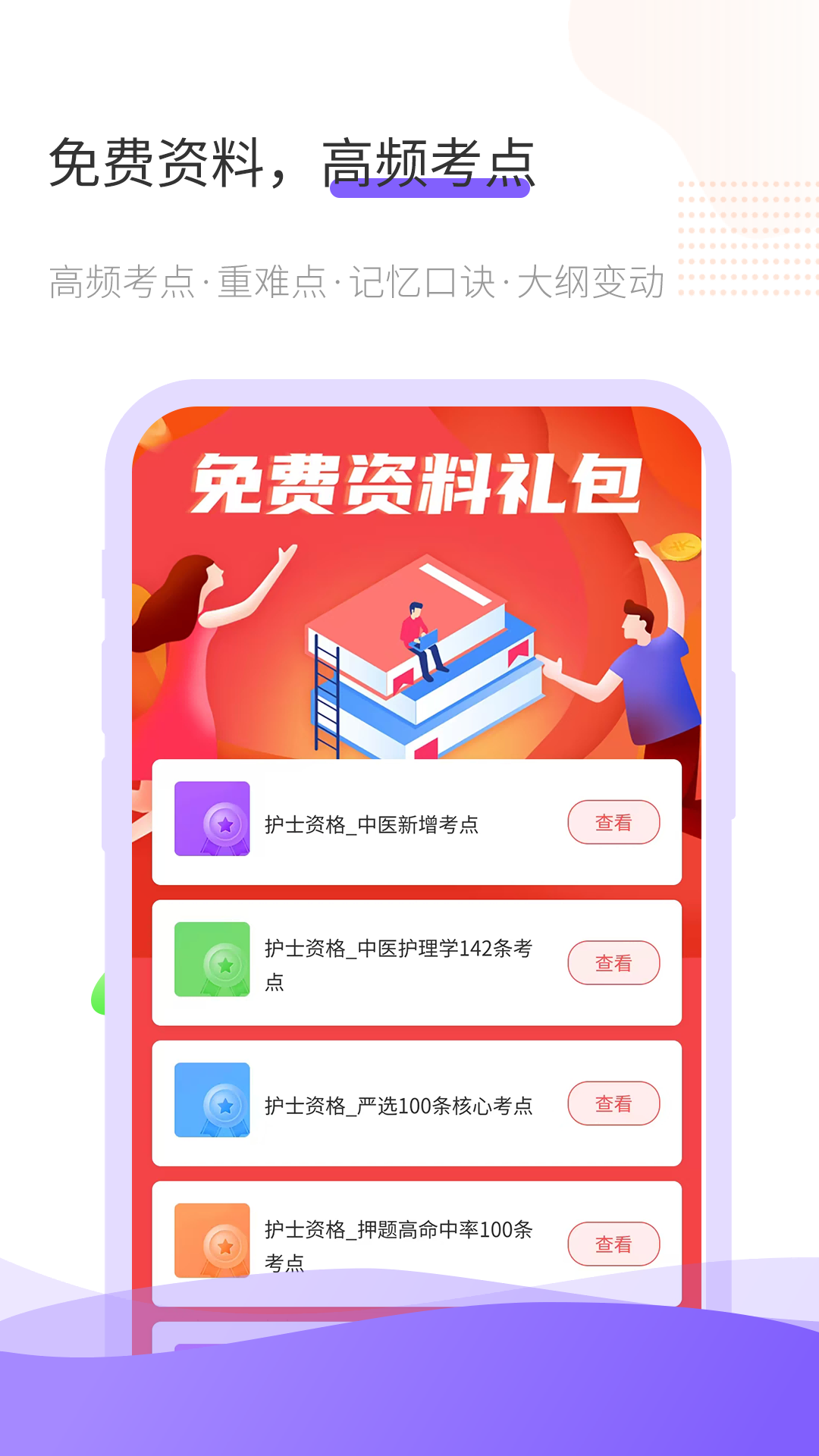This screenshot has height=1456, width=819.
Task: Select the blue medal icon beside 严选100条核心考点
Action: [212, 1103]
